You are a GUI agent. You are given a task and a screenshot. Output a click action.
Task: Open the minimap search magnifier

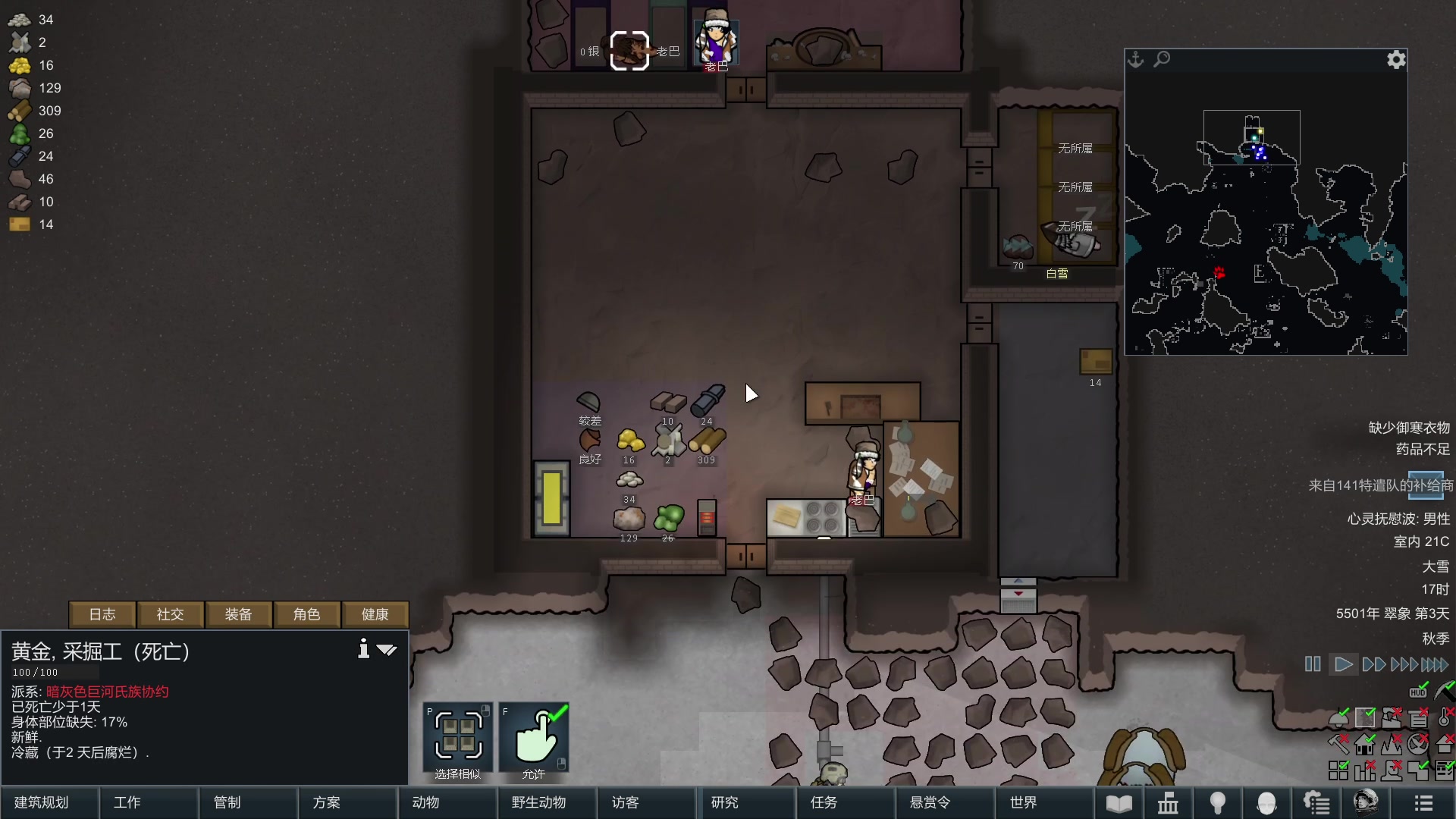coord(1162,59)
